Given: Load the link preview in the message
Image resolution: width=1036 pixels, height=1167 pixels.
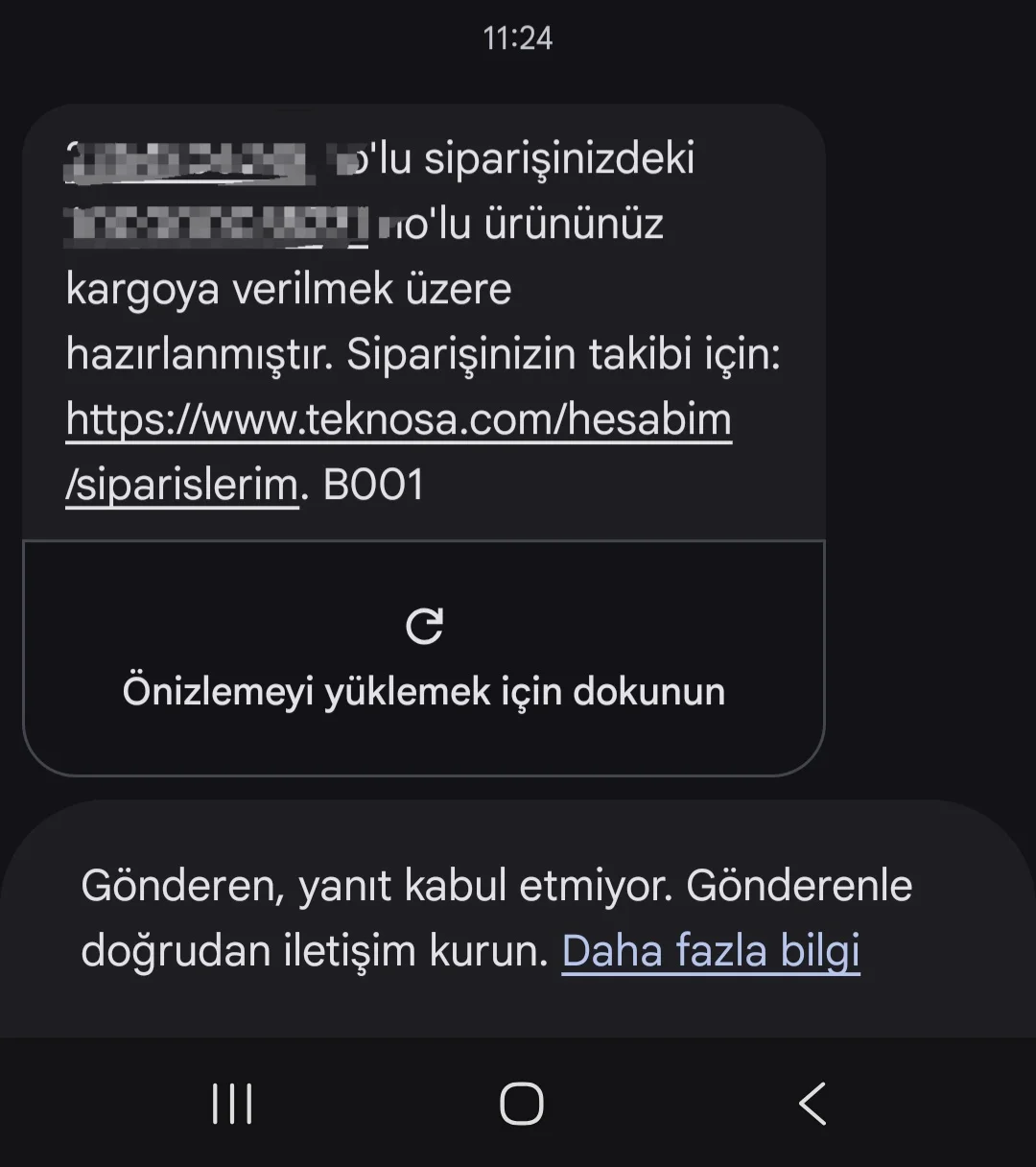Looking at the screenshot, I should coord(424,658).
